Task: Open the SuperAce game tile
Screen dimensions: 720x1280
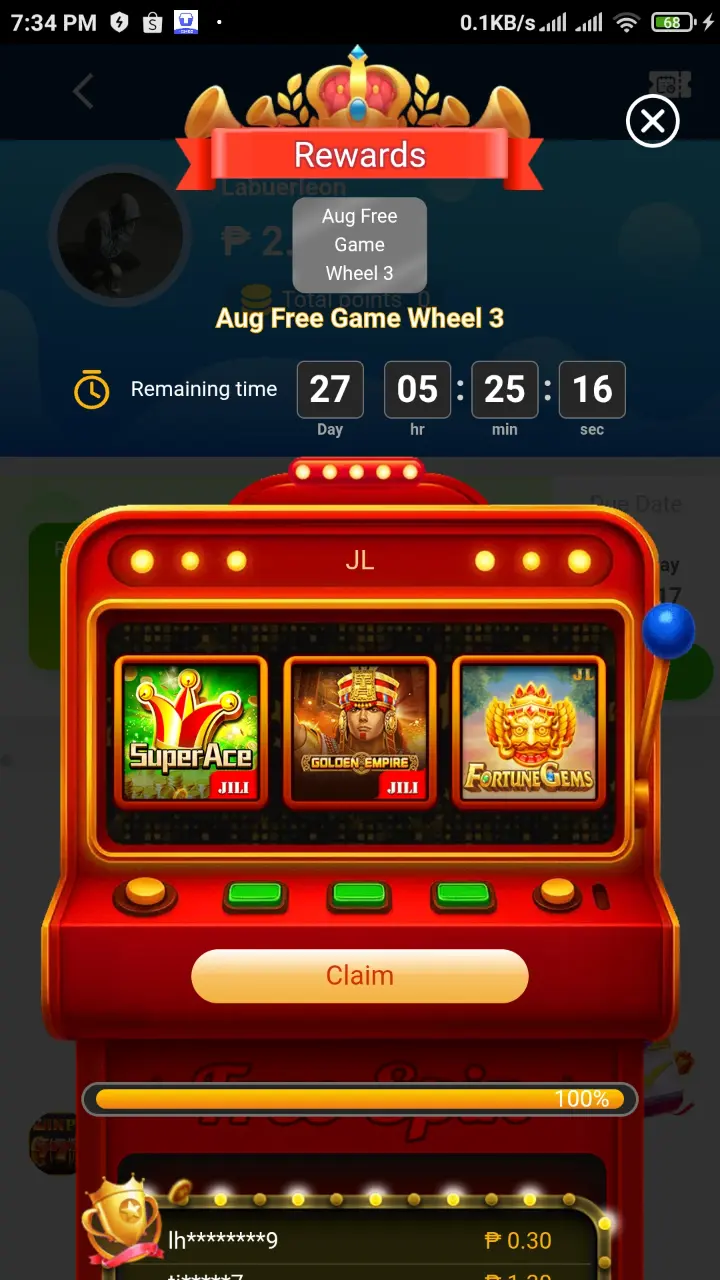Action: [191, 732]
